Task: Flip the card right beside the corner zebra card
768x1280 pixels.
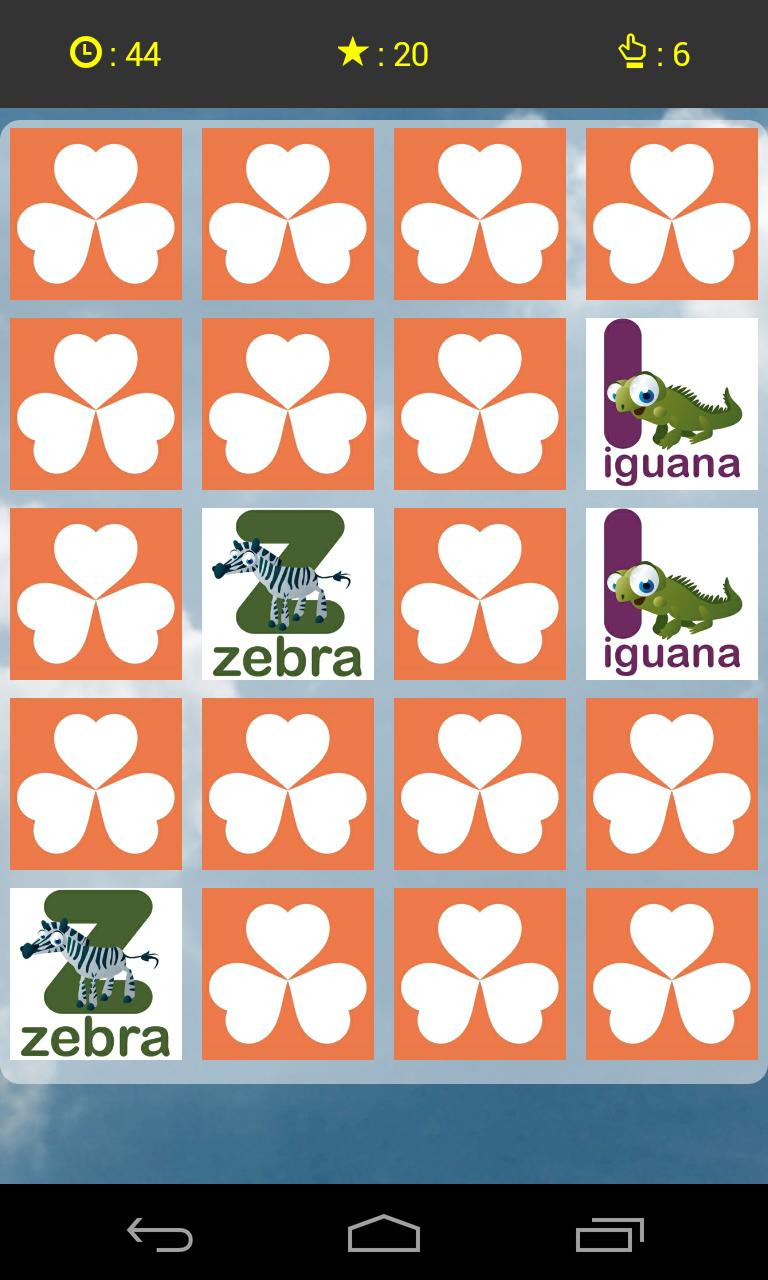Action: [x=288, y=974]
